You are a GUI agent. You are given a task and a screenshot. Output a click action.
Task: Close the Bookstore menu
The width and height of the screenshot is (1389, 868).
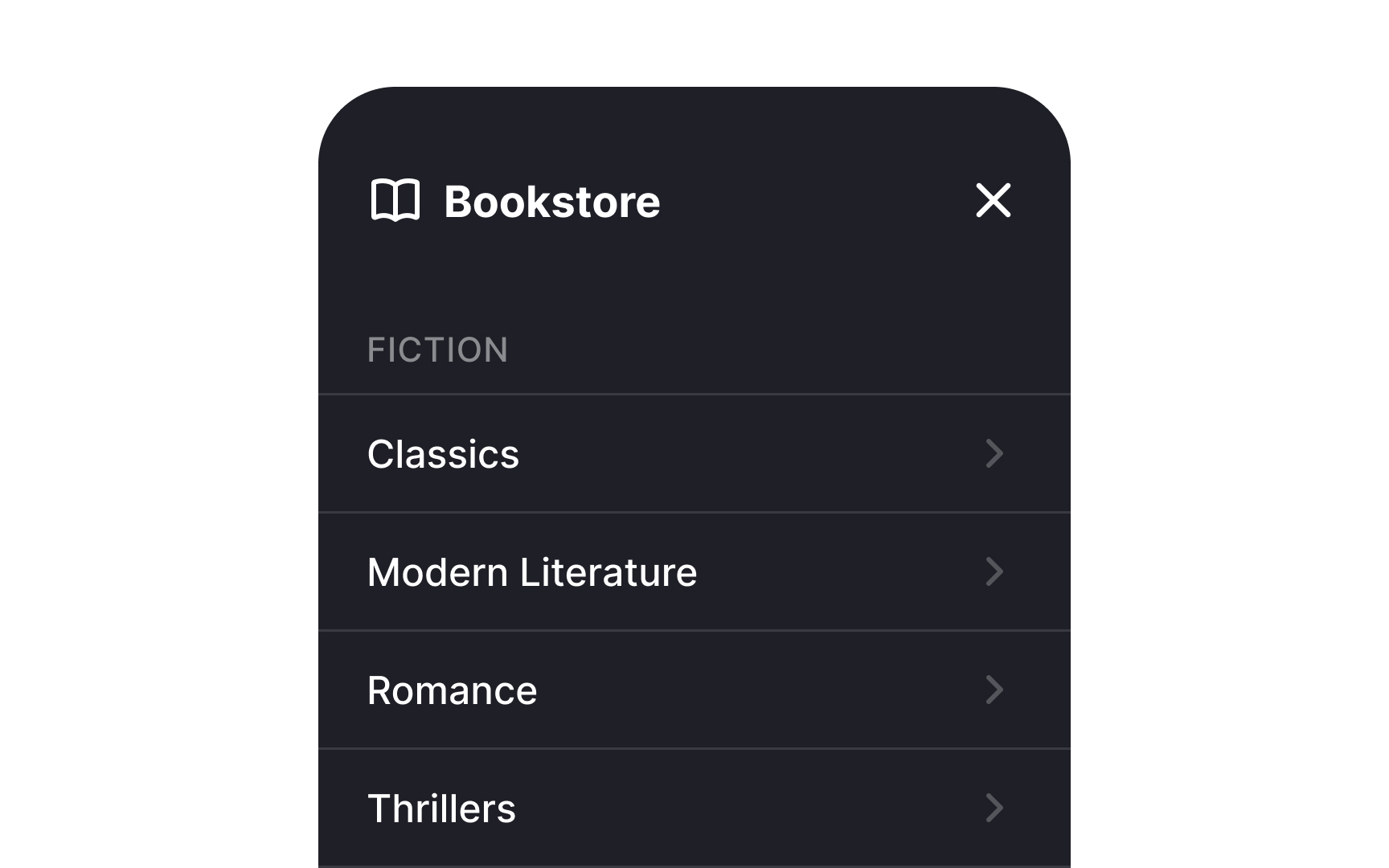pos(993,200)
